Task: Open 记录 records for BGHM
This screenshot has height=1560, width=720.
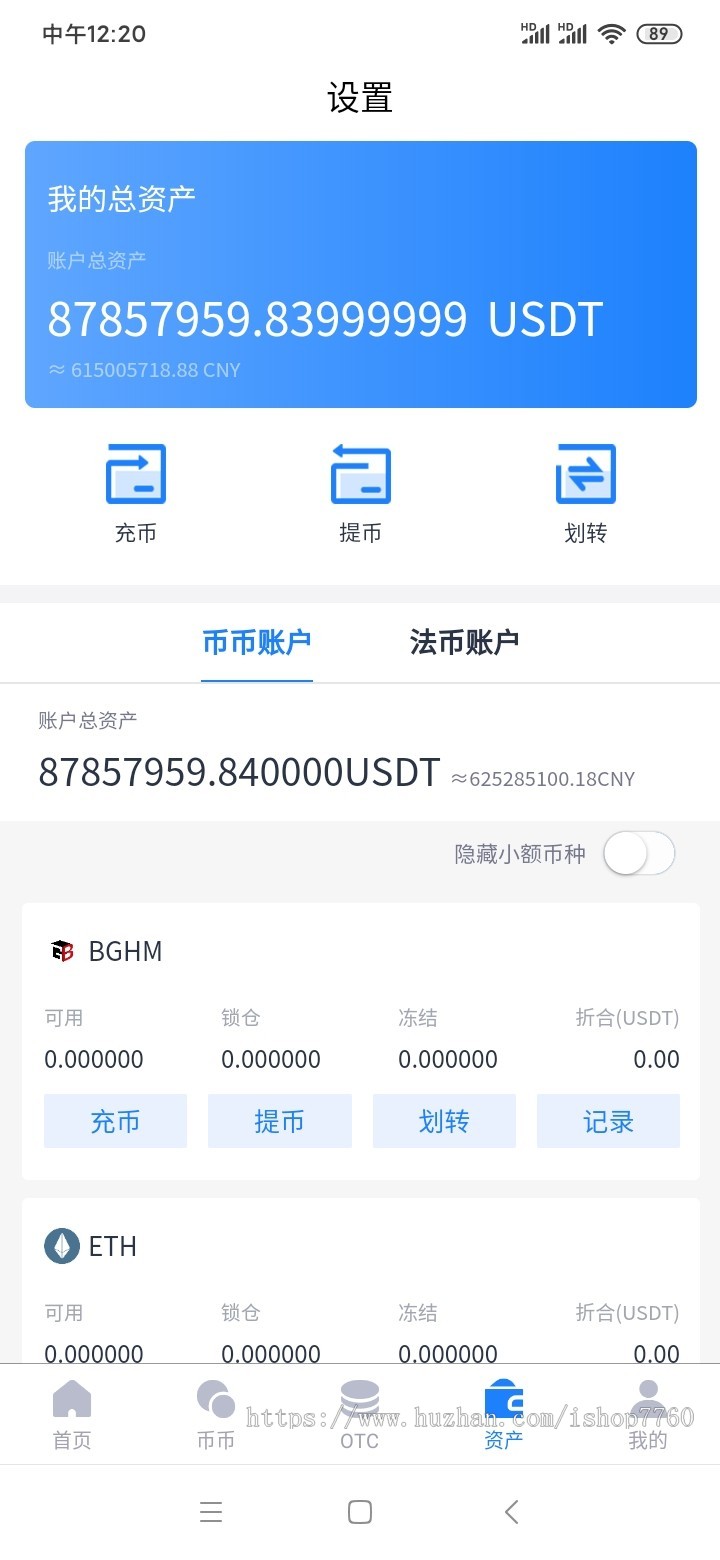Action: (x=608, y=1121)
